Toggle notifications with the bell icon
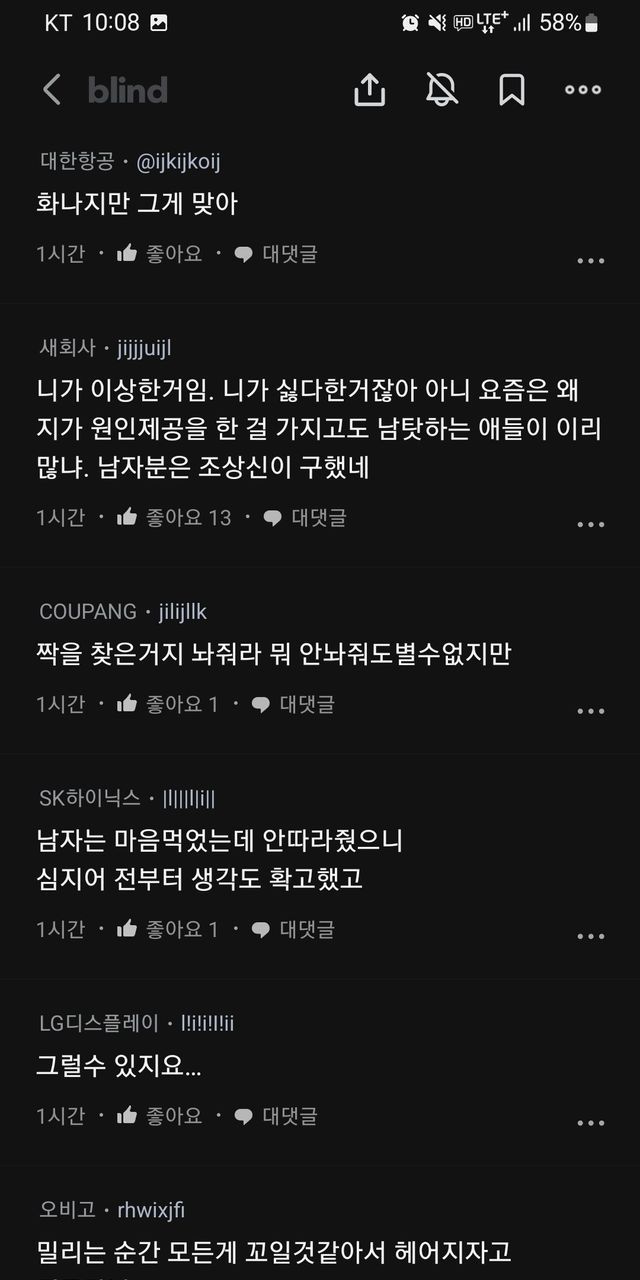Screen dimensions: 640x1280 click(441, 90)
